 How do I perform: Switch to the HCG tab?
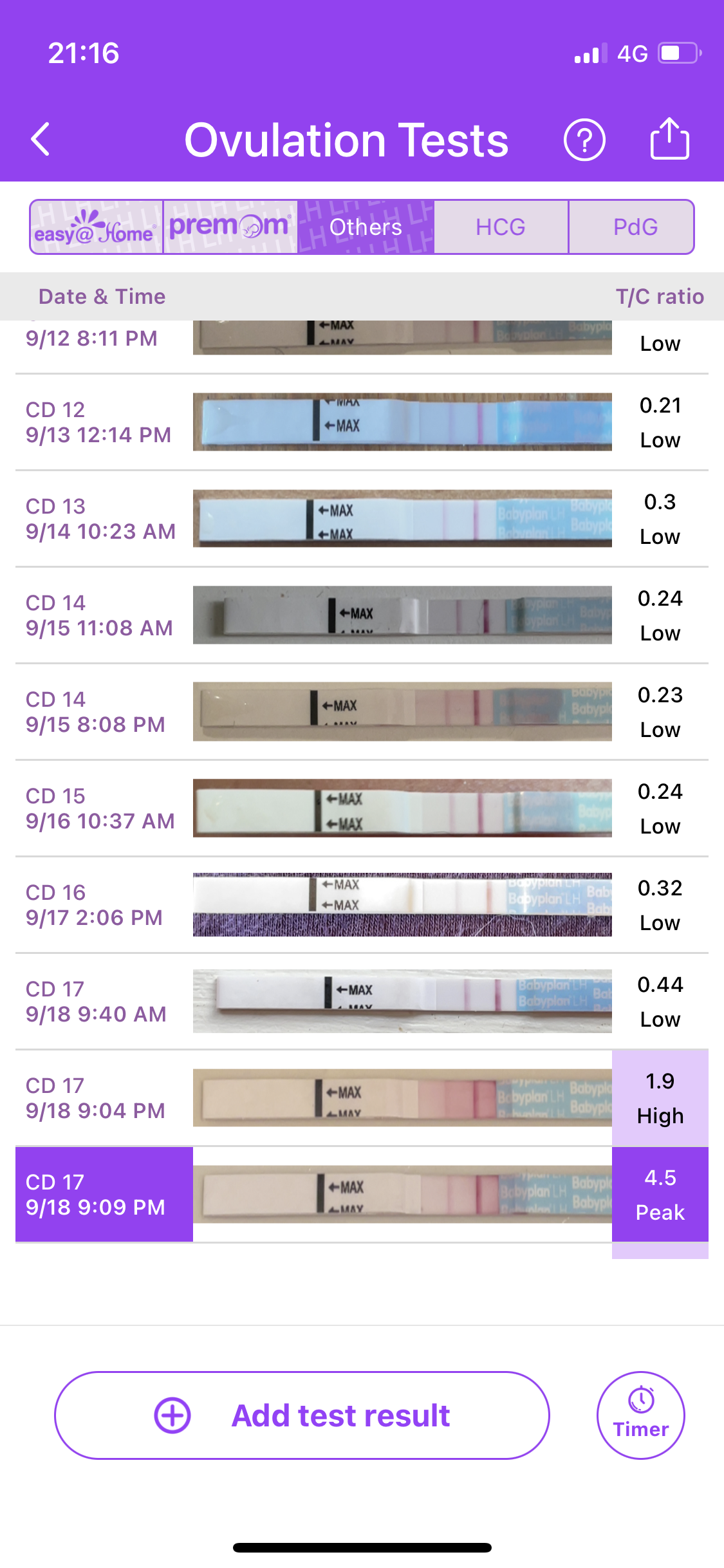click(x=501, y=227)
